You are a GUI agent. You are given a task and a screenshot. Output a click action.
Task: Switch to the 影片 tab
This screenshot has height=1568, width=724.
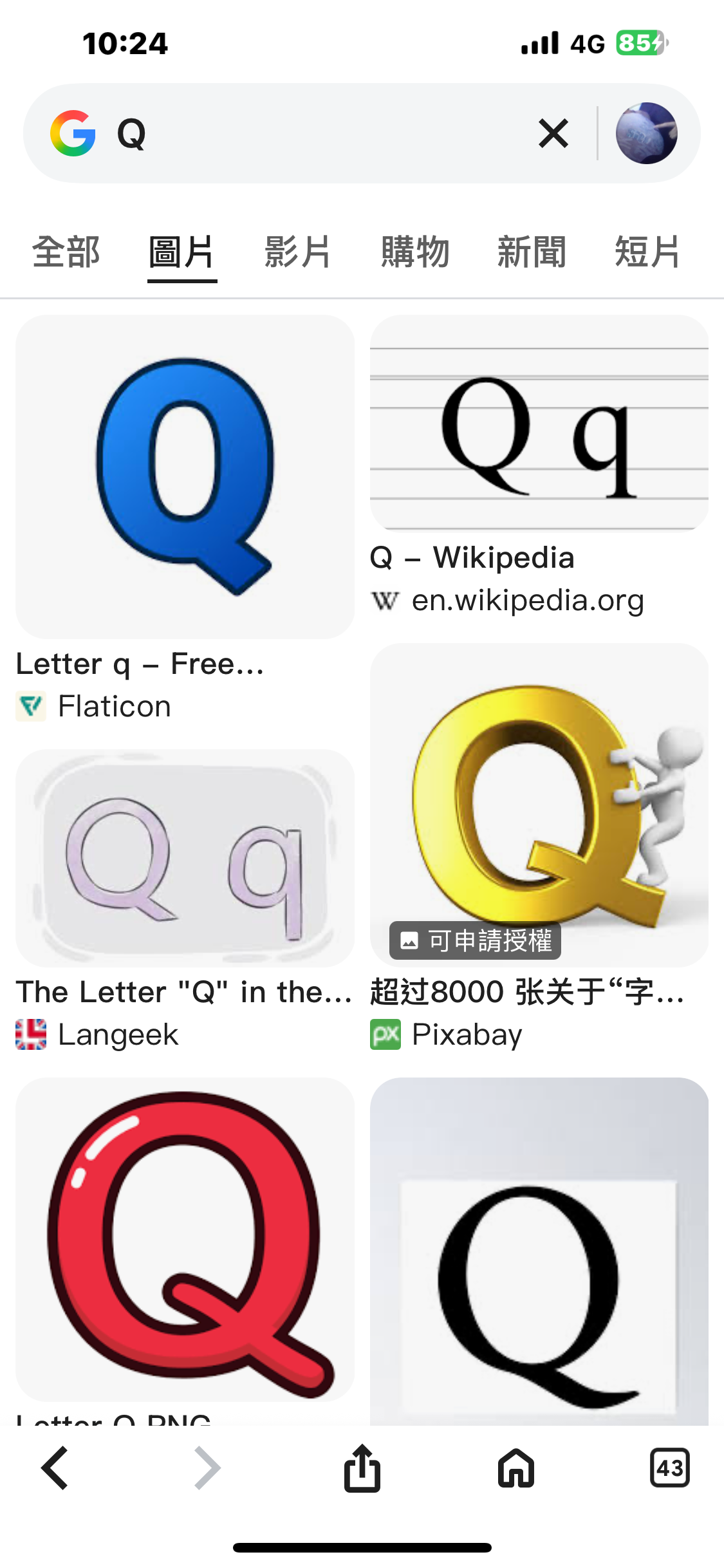tap(298, 252)
